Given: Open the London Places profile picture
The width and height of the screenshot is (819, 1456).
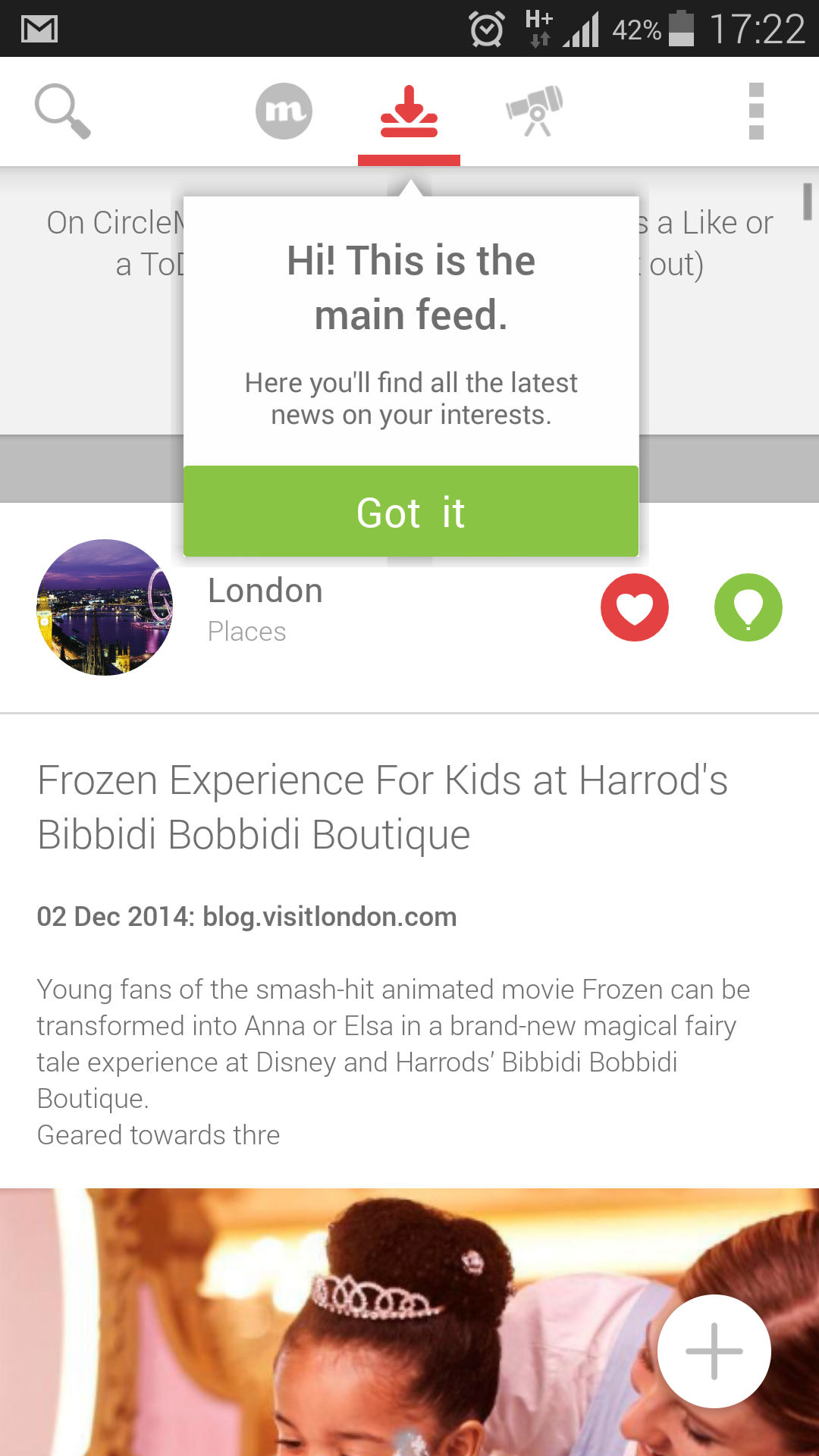Looking at the screenshot, I should click(x=105, y=607).
